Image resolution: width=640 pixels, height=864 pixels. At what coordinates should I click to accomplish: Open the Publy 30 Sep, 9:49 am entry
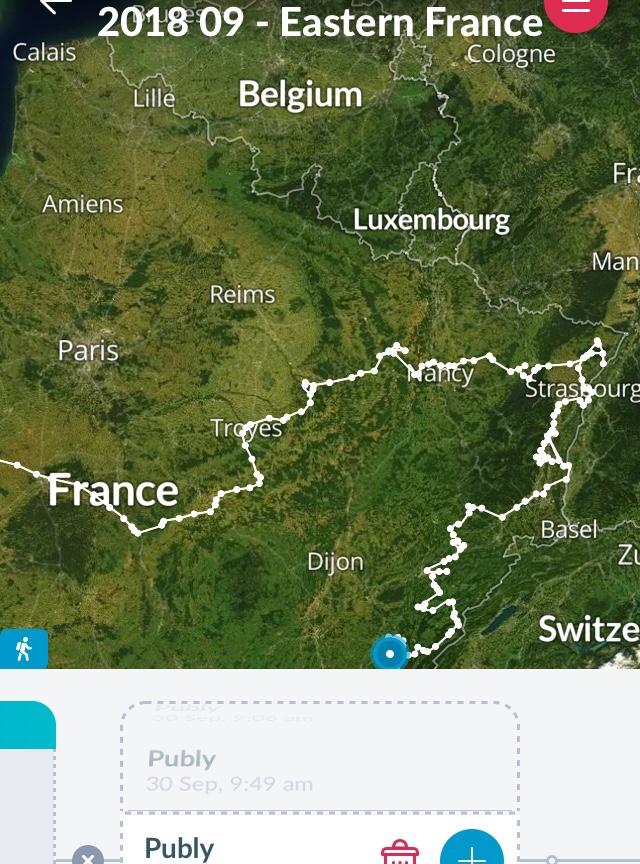pyautogui.click(x=320, y=770)
